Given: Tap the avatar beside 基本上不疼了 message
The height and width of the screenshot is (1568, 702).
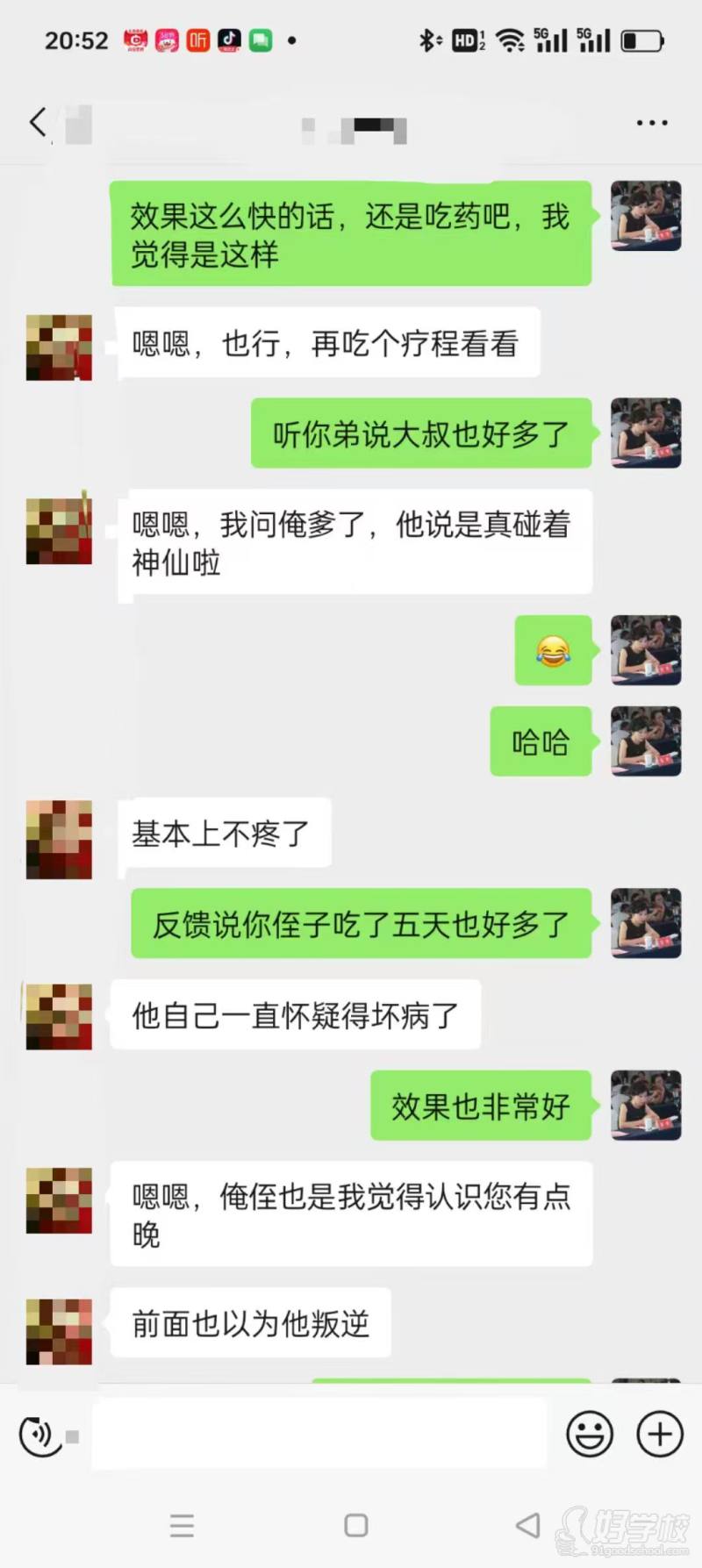Looking at the screenshot, I should 58,839.
